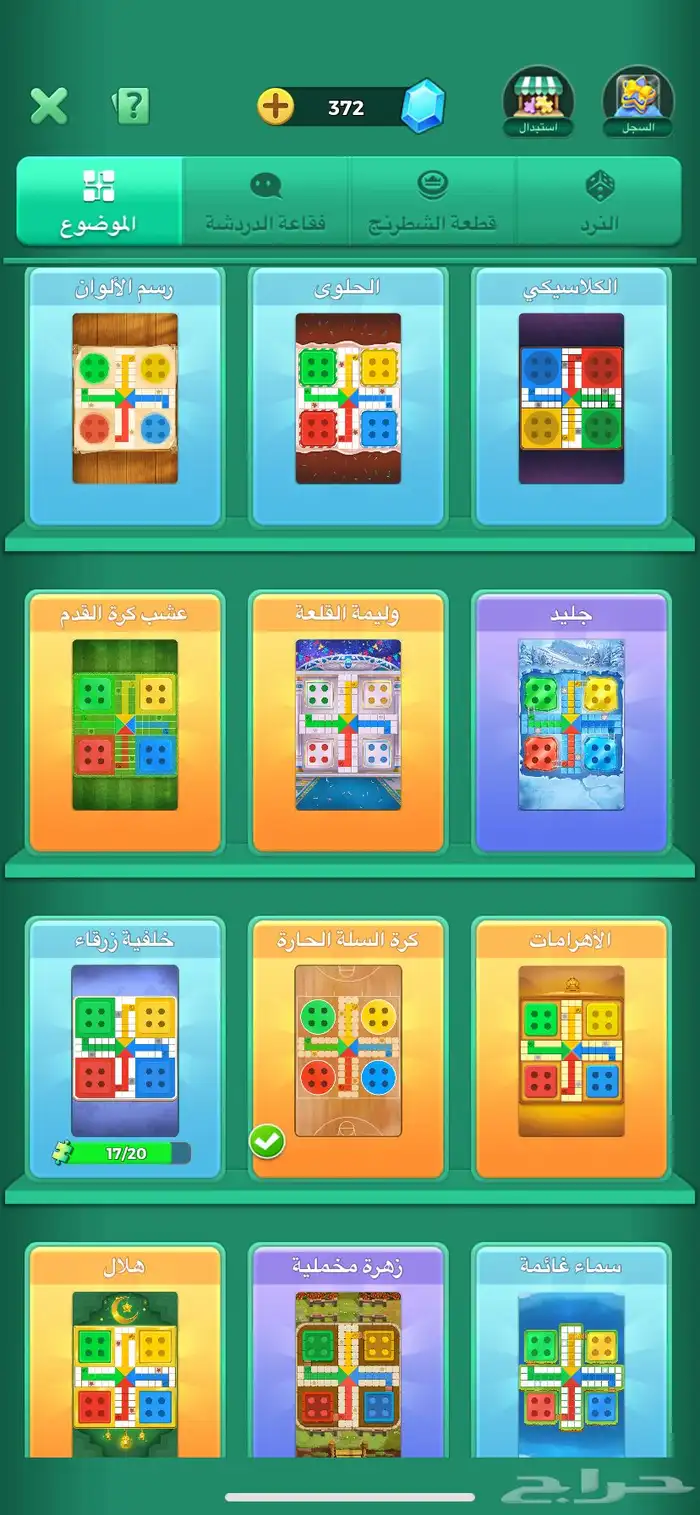Close the themes screen with the X

(48, 106)
